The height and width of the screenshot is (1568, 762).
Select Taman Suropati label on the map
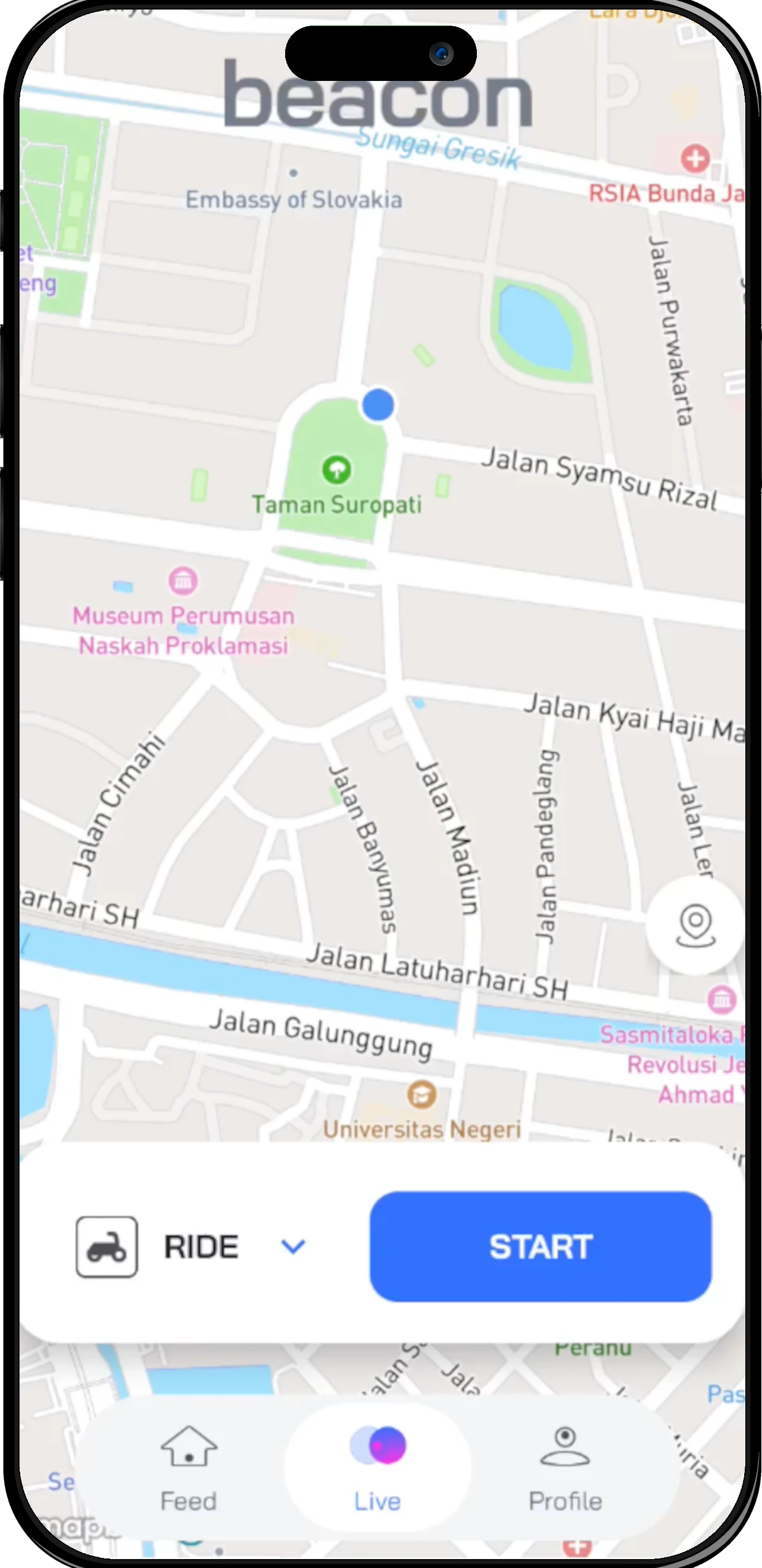[x=338, y=505]
